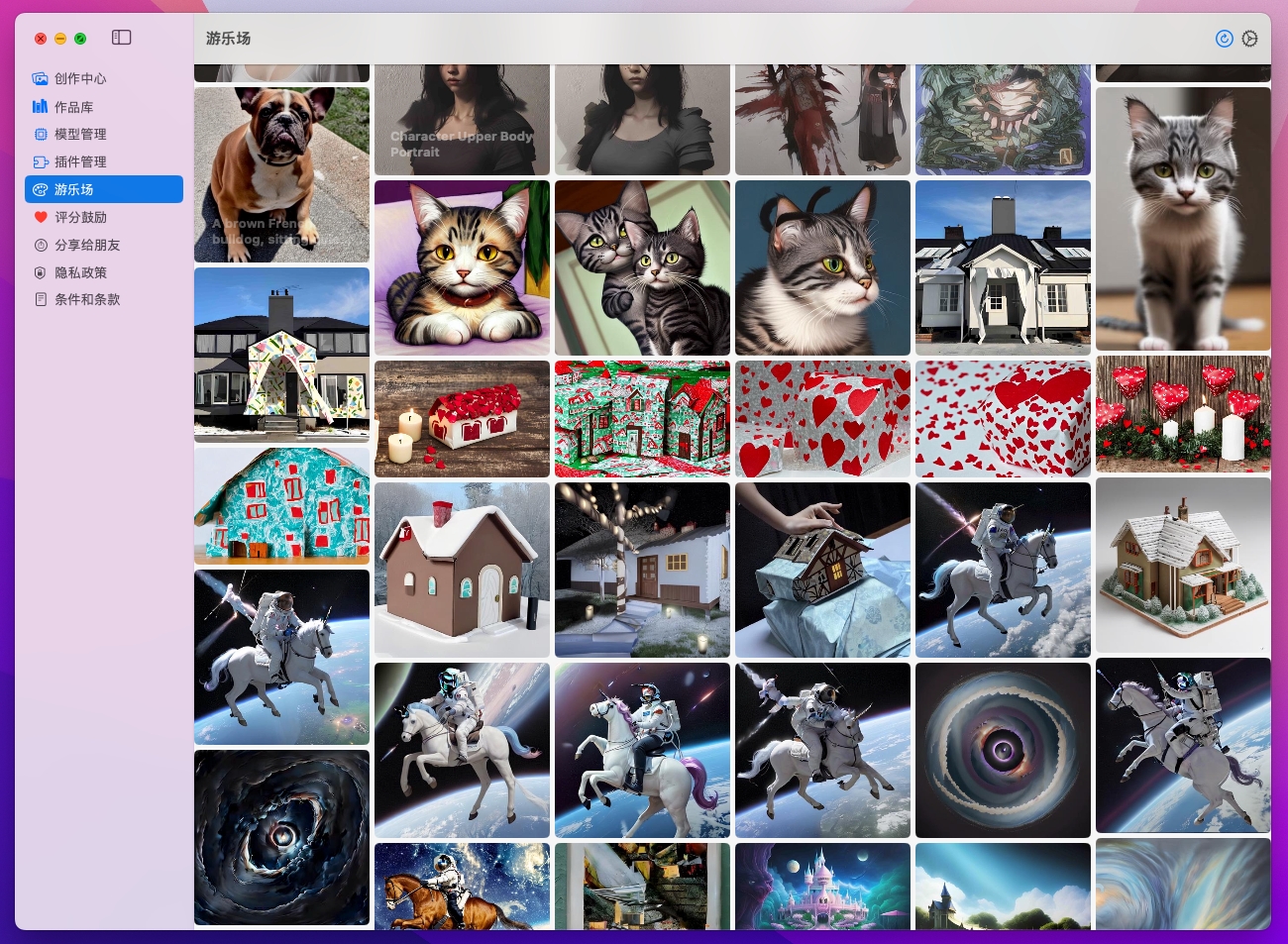This screenshot has height=944, width=1288.
Task: Open the settings gear icon
Action: click(1250, 39)
